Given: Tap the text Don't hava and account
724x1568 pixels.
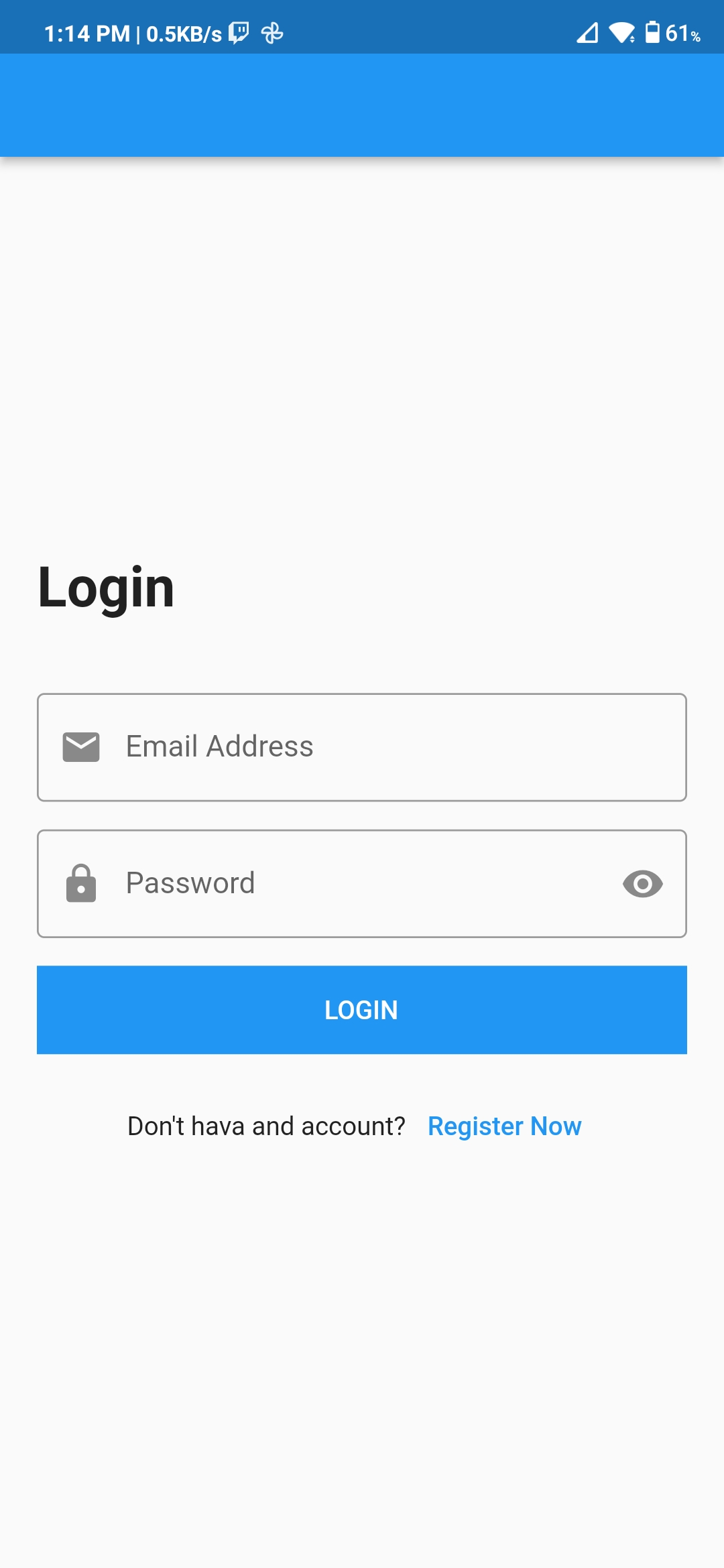Looking at the screenshot, I should click(266, 1126).
